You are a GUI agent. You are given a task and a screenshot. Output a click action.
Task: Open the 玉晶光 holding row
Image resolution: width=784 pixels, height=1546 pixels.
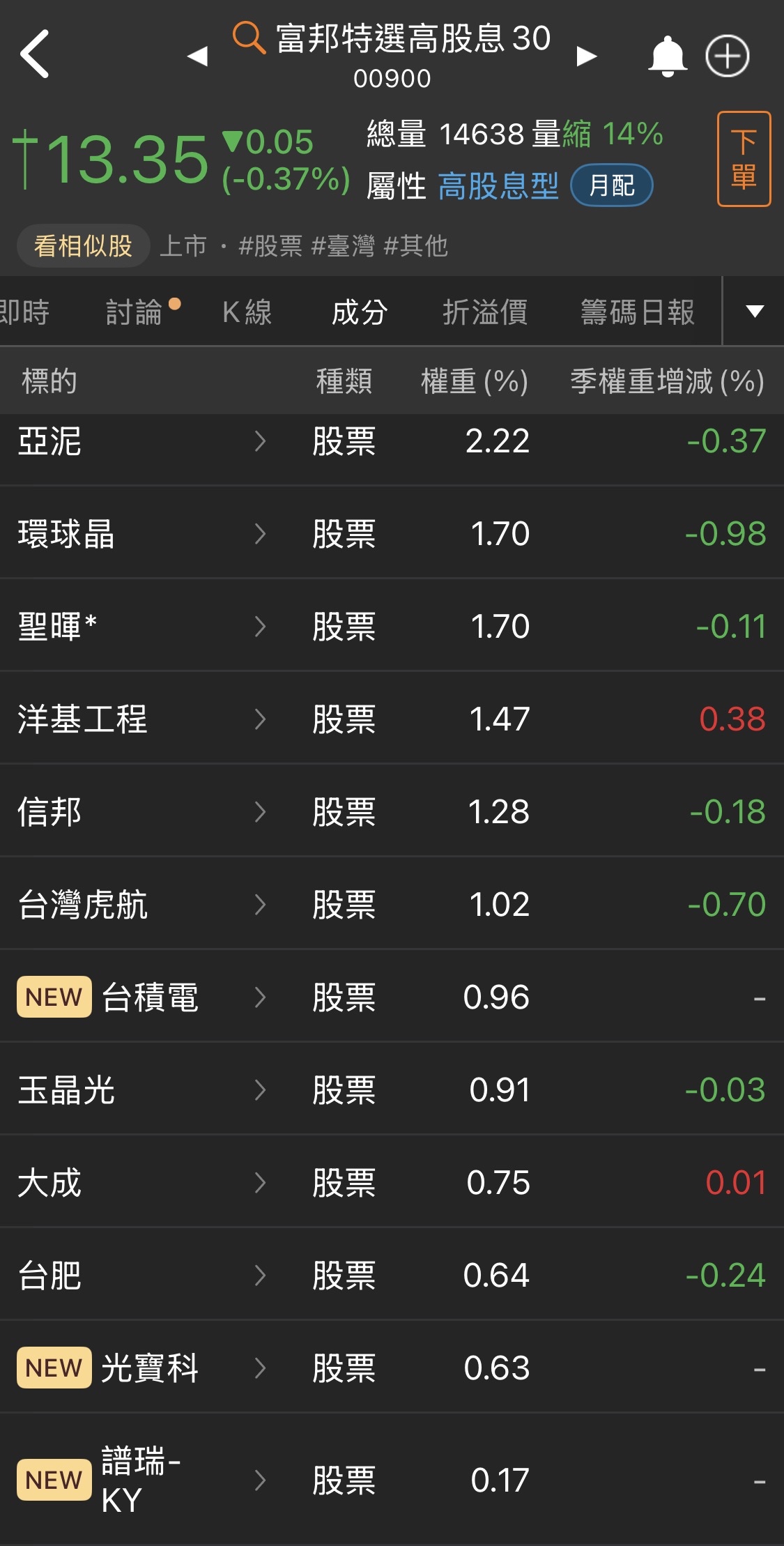(x=139, y=1090)
